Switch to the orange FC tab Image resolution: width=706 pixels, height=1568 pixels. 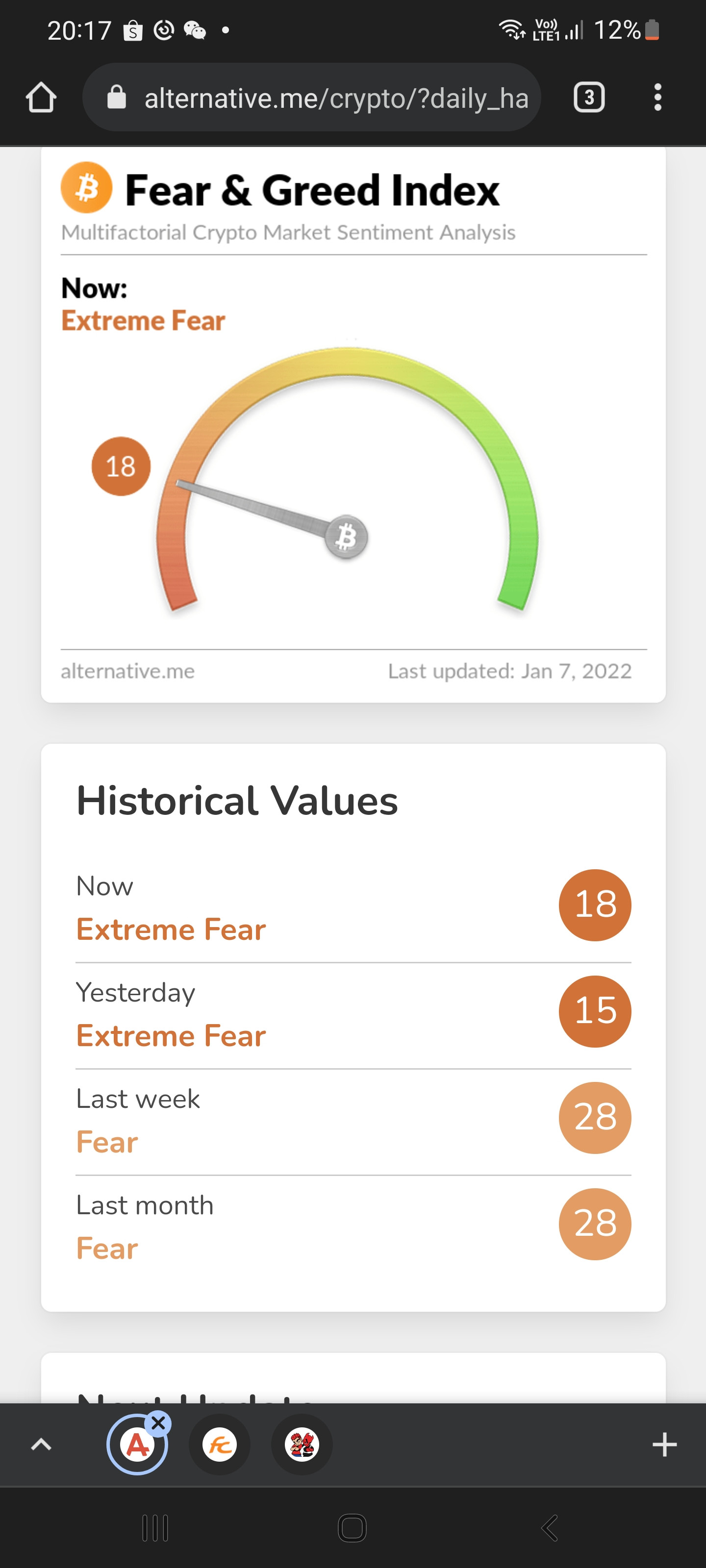[220, 1445]
